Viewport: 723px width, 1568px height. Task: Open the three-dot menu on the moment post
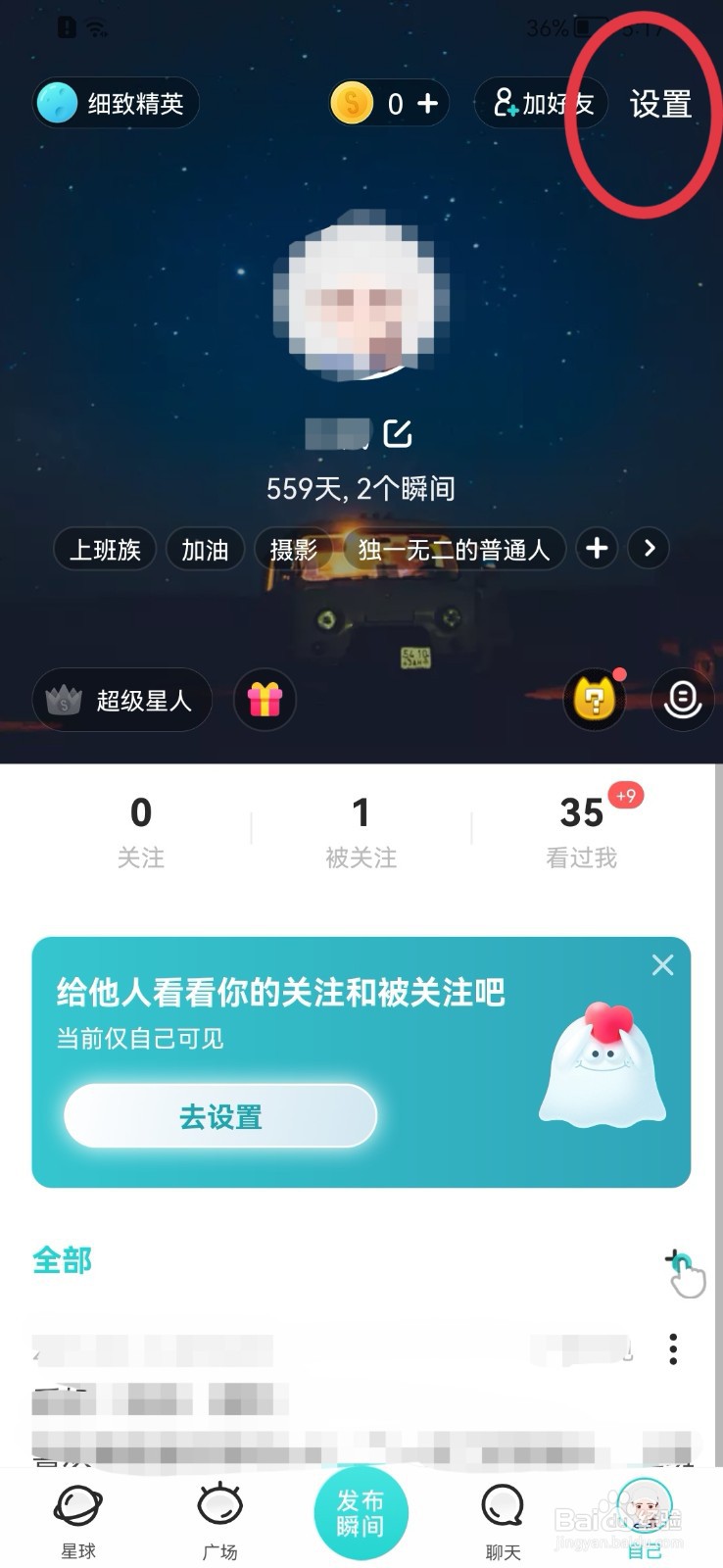(x=673, y=1349)
